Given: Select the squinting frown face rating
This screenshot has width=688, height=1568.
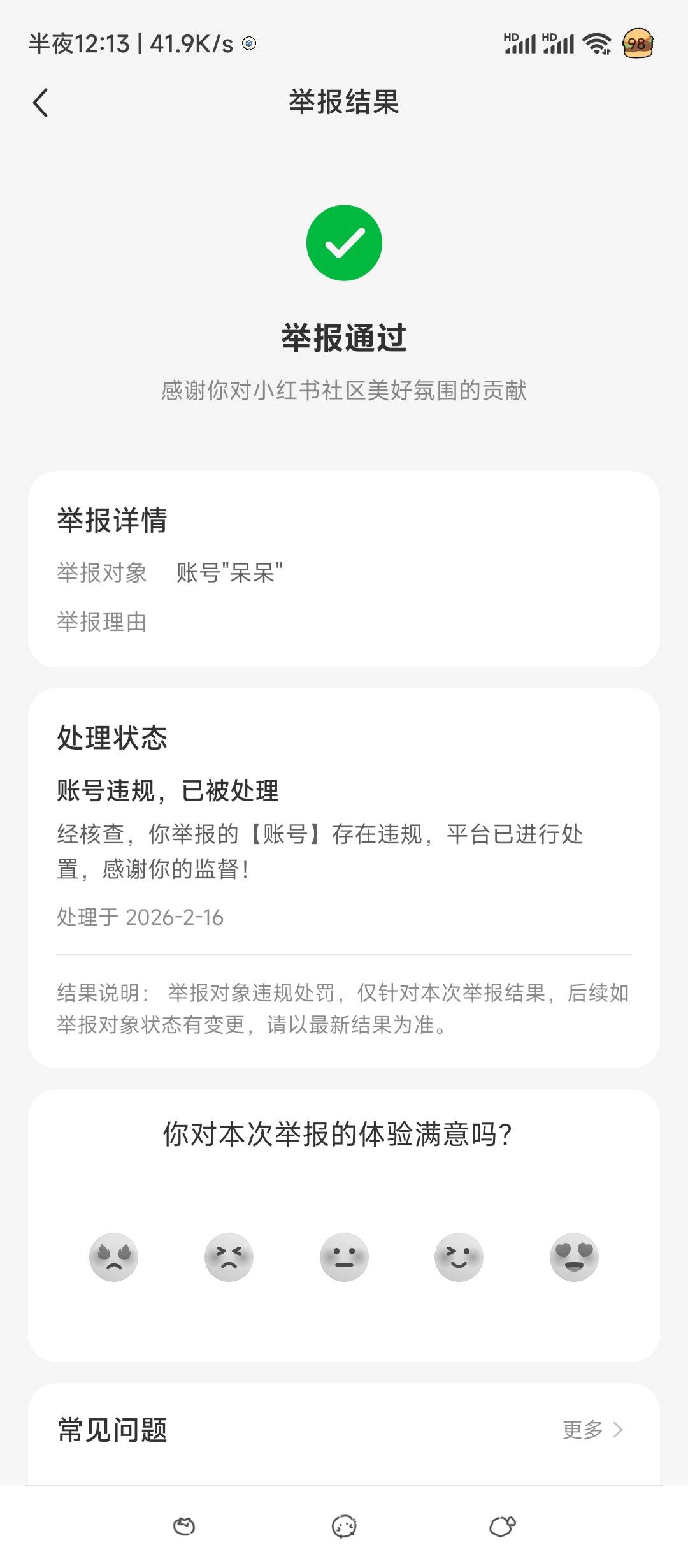Looking at the screenshot, I should pyautogui.click(x=229, y=1256).
